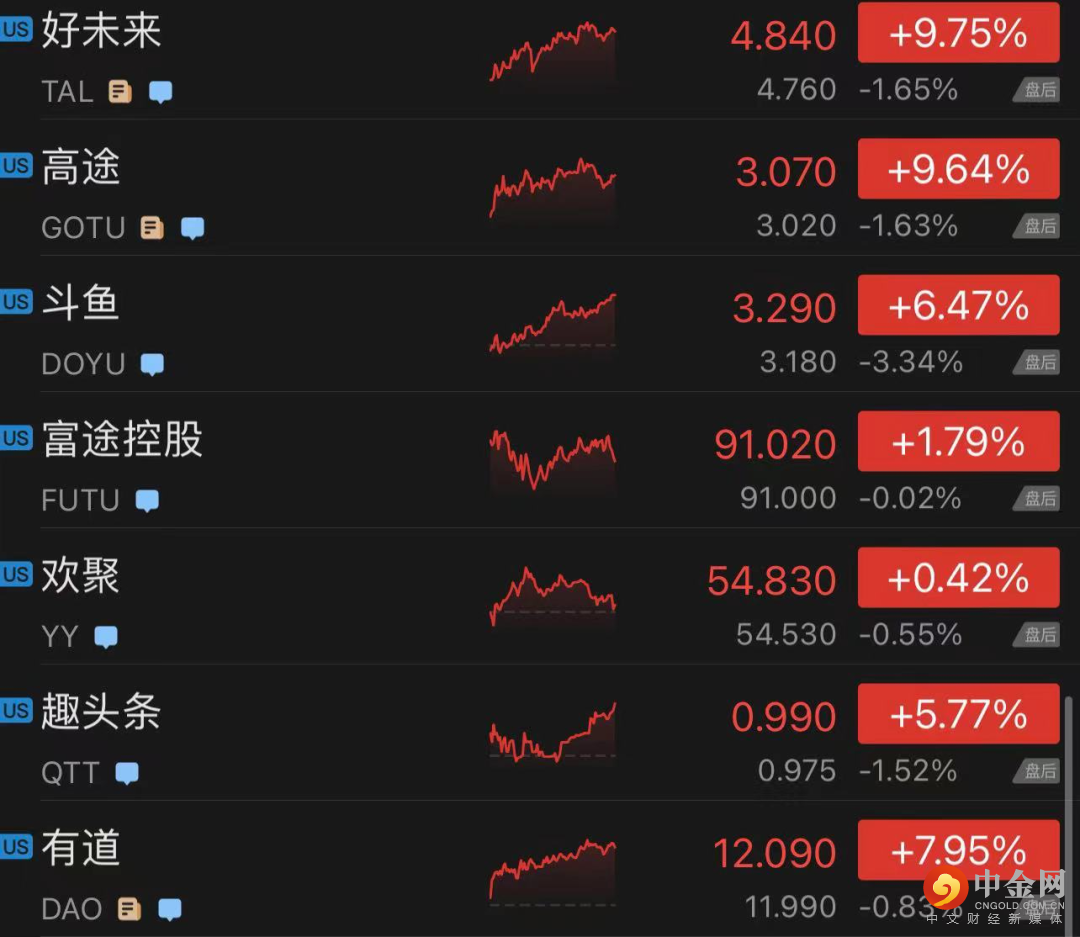Open the comment bubble icon next to QTT
Screen dimensions: 1080x937
pos(127,773)
